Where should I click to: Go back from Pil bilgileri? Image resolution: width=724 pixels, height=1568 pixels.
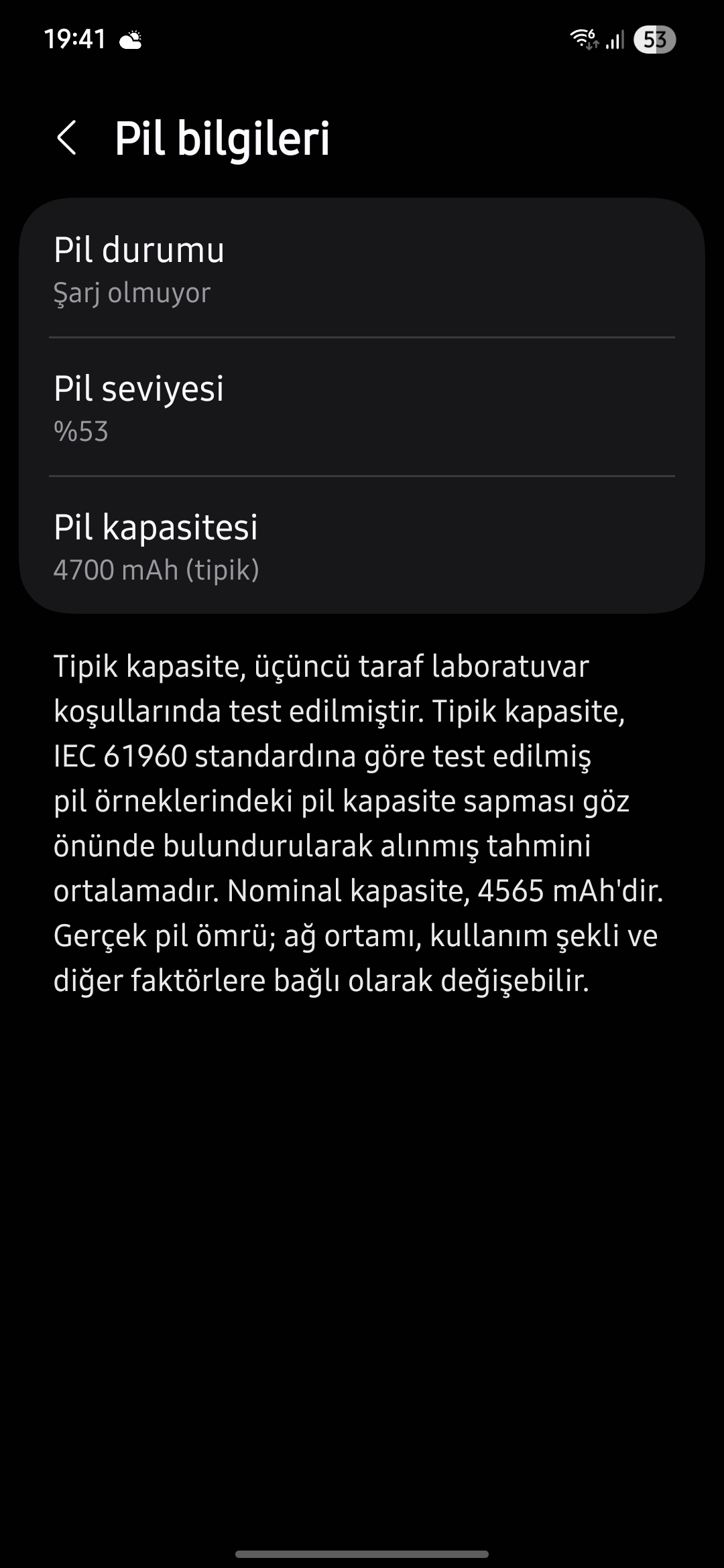tap(66, 138)
